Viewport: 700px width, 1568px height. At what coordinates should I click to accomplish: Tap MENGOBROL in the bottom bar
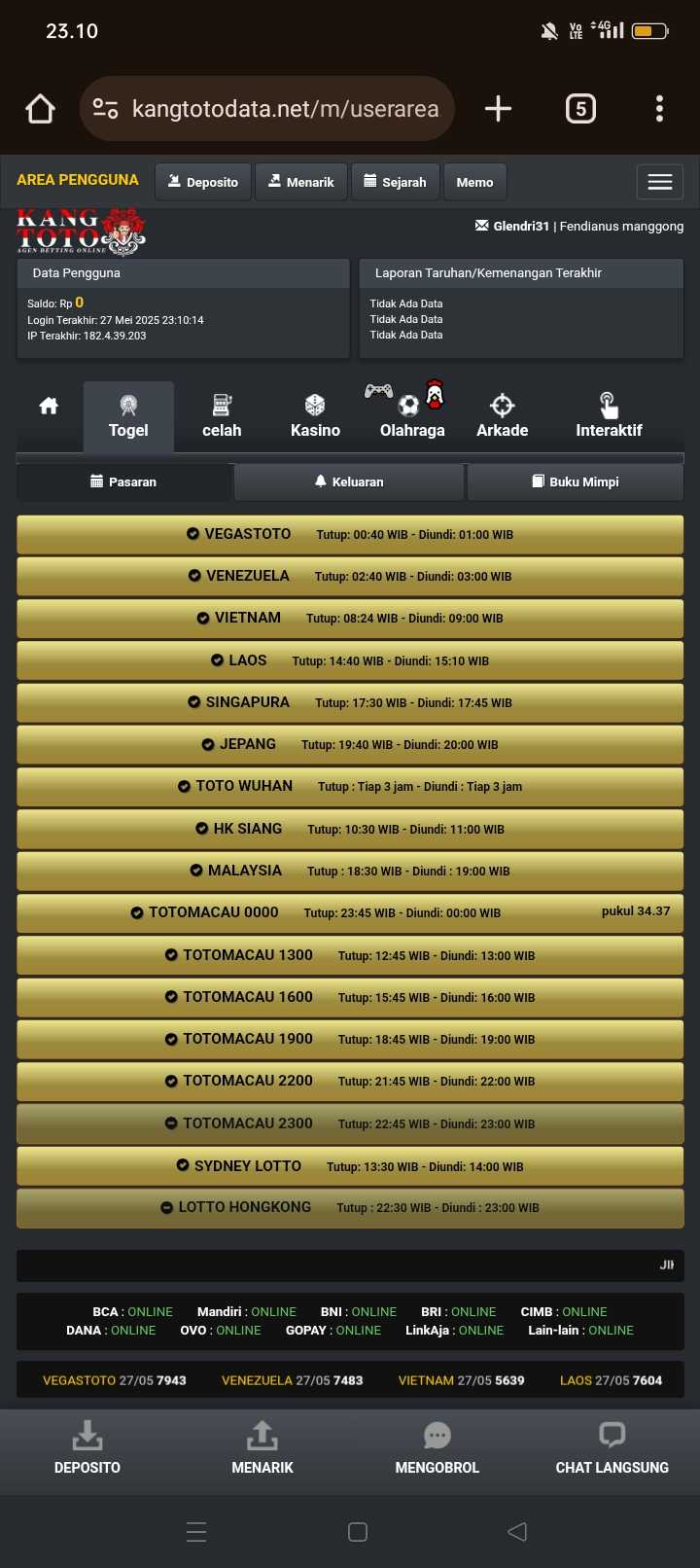point(437,1447)
